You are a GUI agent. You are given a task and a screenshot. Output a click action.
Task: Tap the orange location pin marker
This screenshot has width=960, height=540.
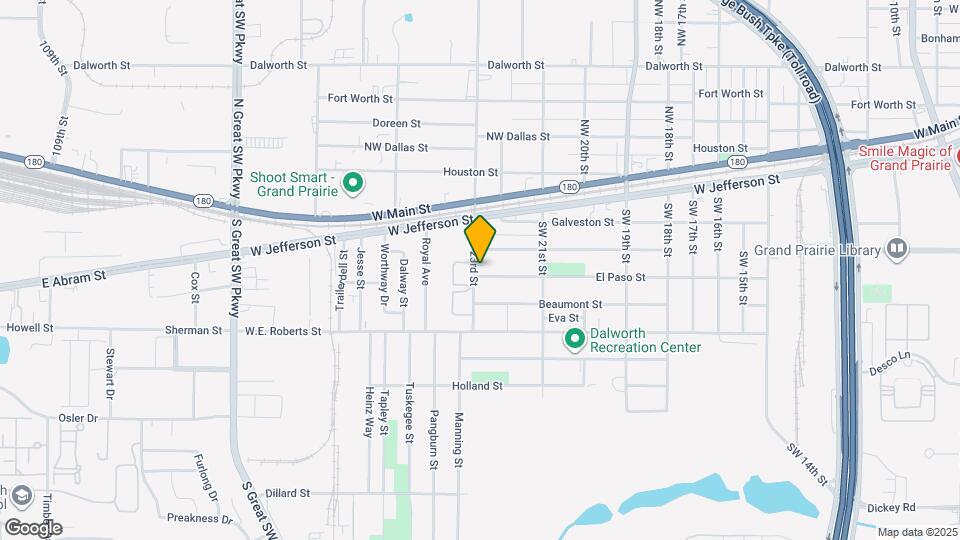pos(480,238)
